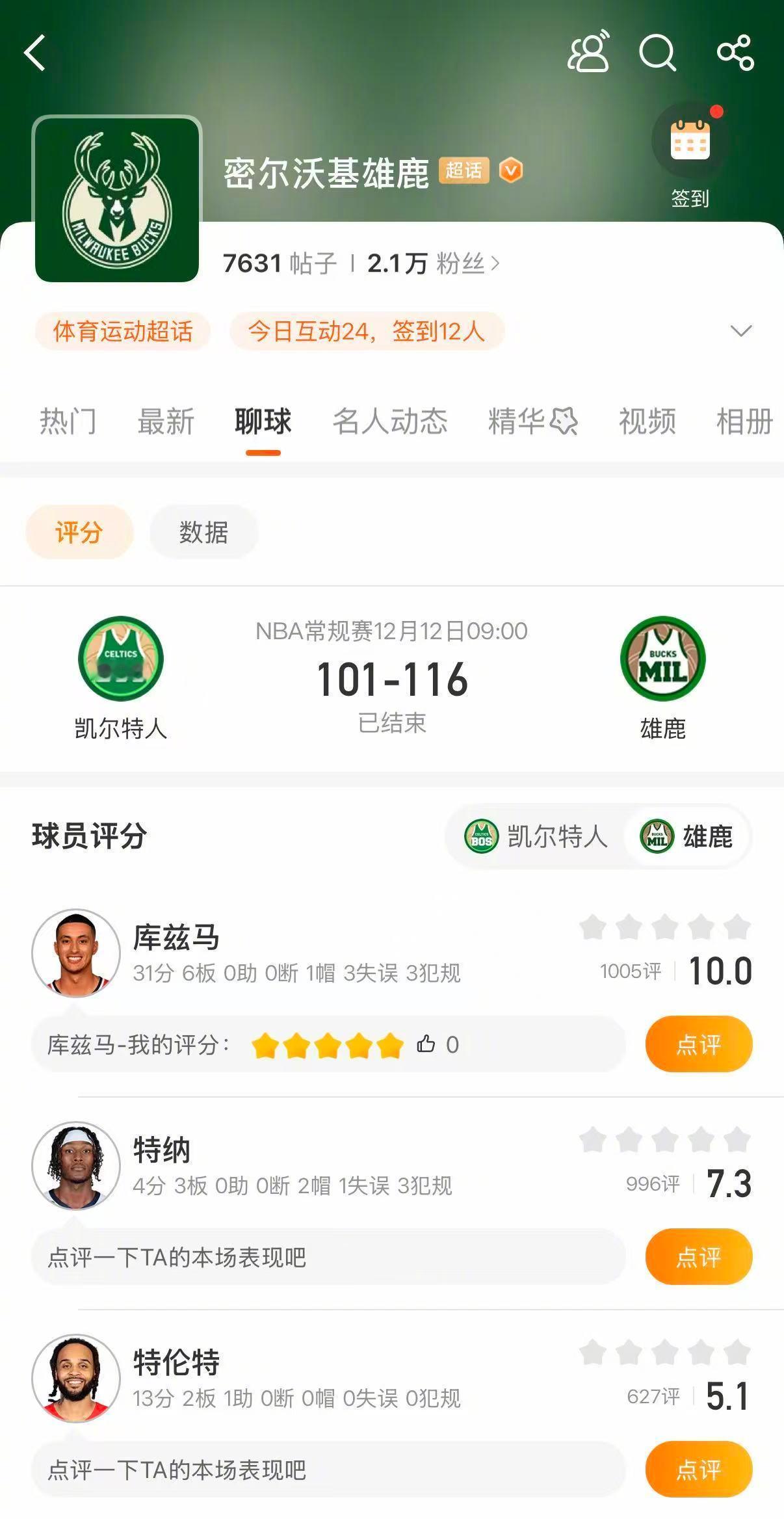This screenshot has width=784, height=1519.
Task: Keep 评分 view selected
Action: 79,531
